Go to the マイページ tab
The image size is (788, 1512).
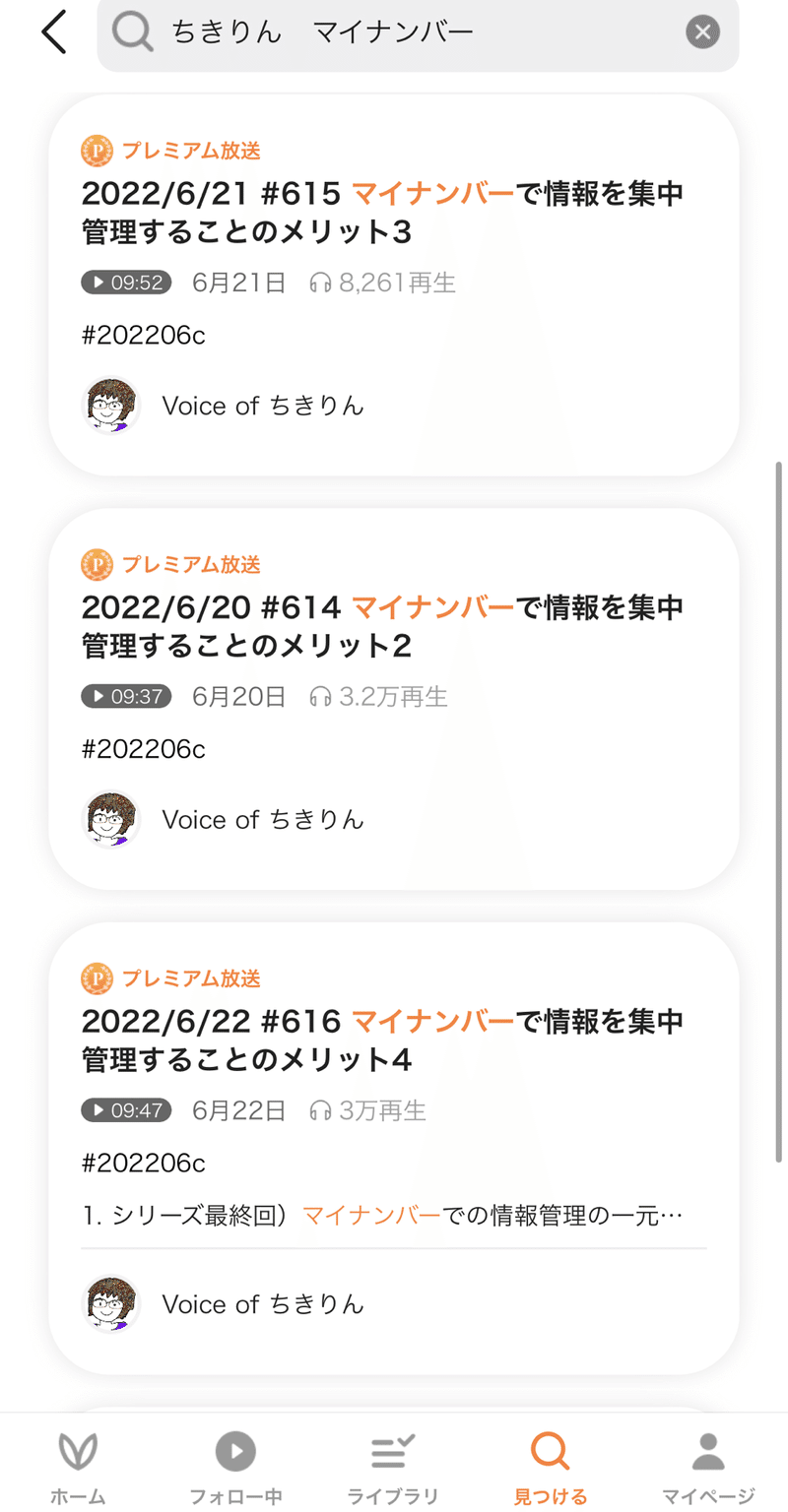pos(708,1468)
